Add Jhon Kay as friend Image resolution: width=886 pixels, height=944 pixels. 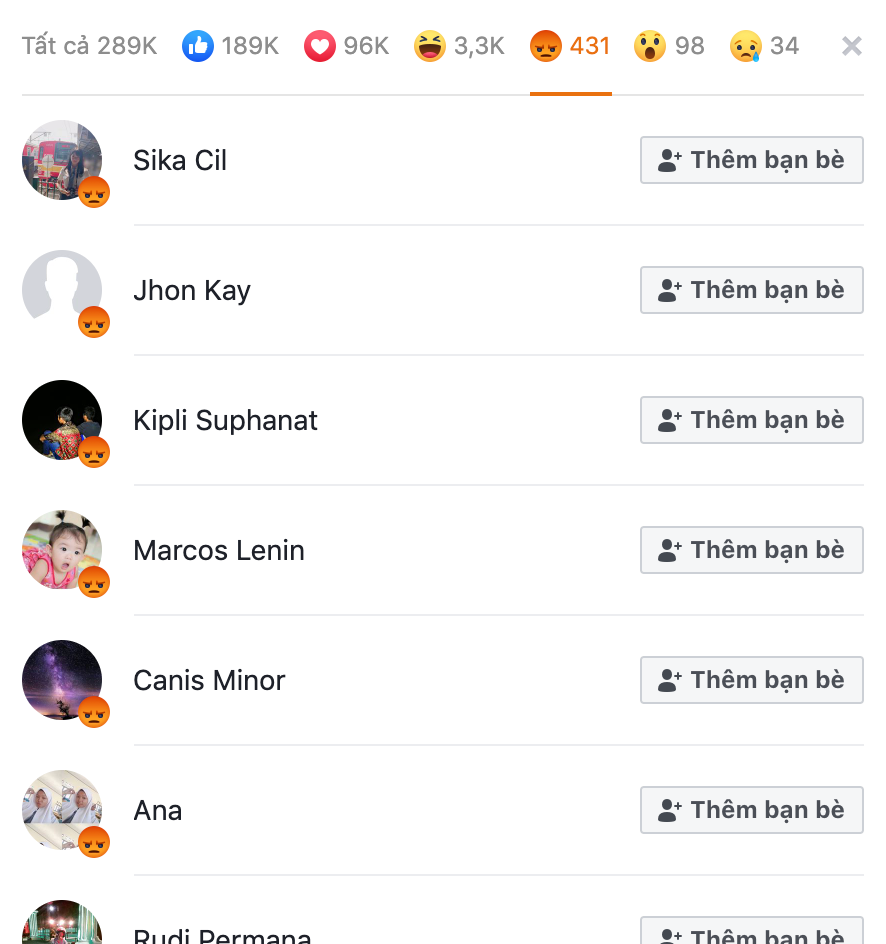point(751,290)
